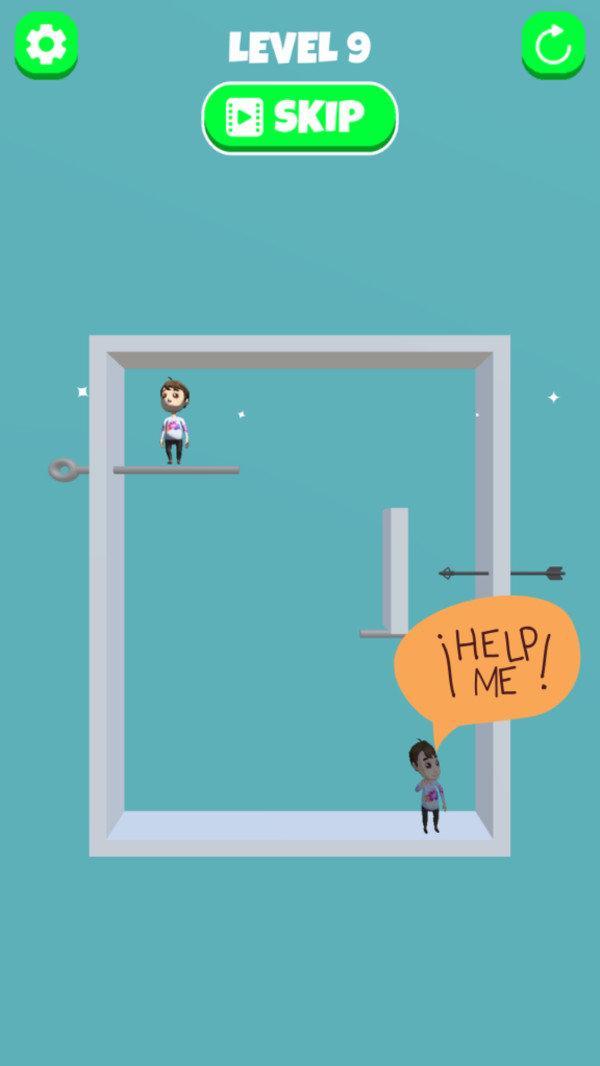Open the settings gear
Screen dimensions: 600x1066
(x=46, y=44)
